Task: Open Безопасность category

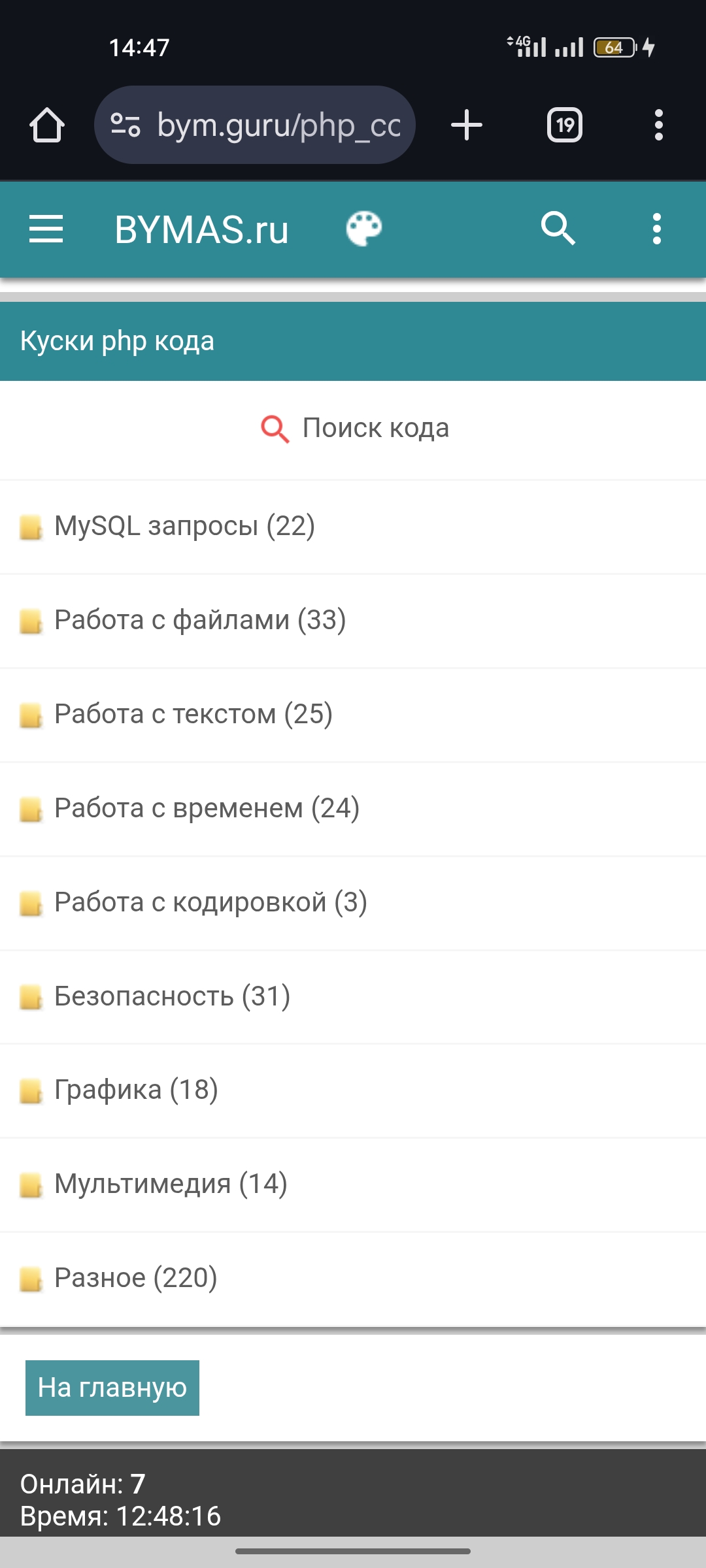Action: pyautogui.click(x=172, y=997)
